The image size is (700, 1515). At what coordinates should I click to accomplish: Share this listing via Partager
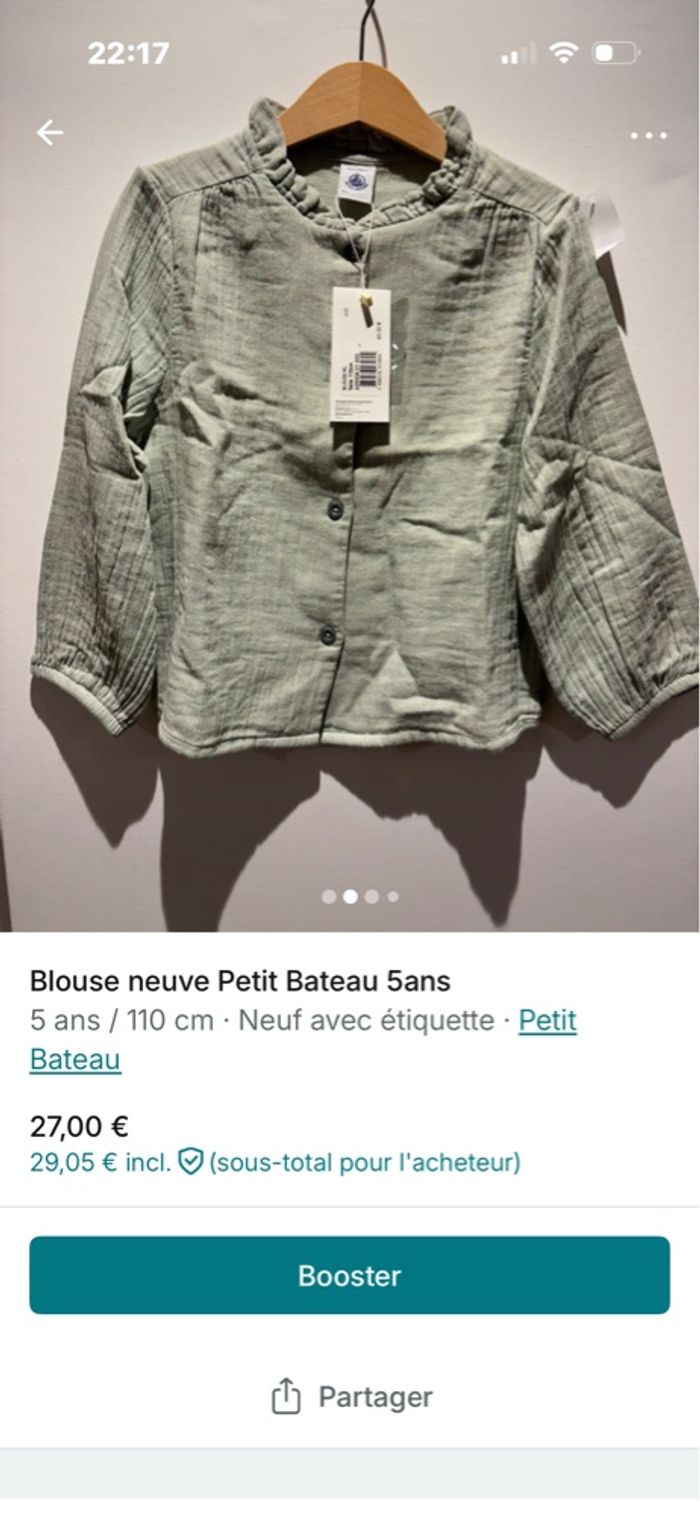click(351, 1397)
